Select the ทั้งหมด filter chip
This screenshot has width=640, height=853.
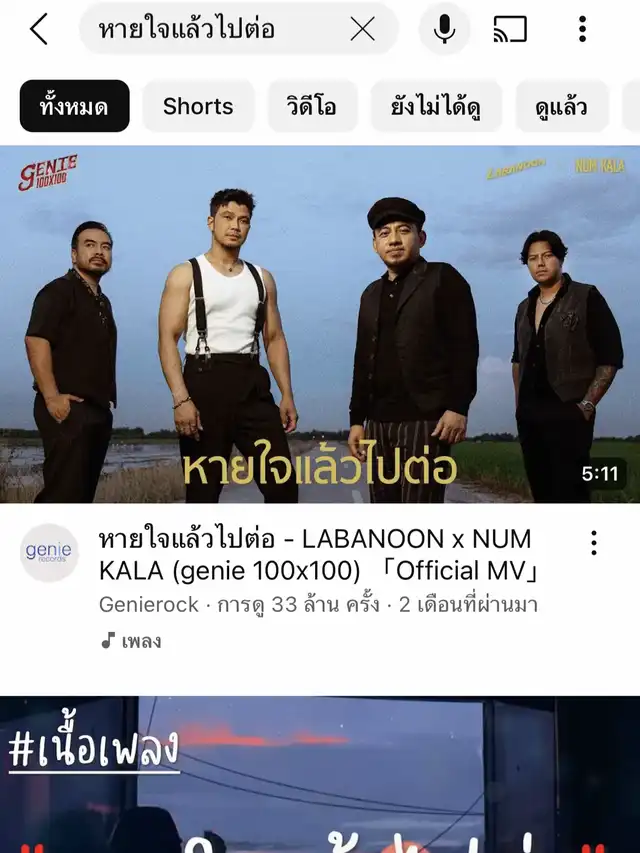(x=74, y=106)
